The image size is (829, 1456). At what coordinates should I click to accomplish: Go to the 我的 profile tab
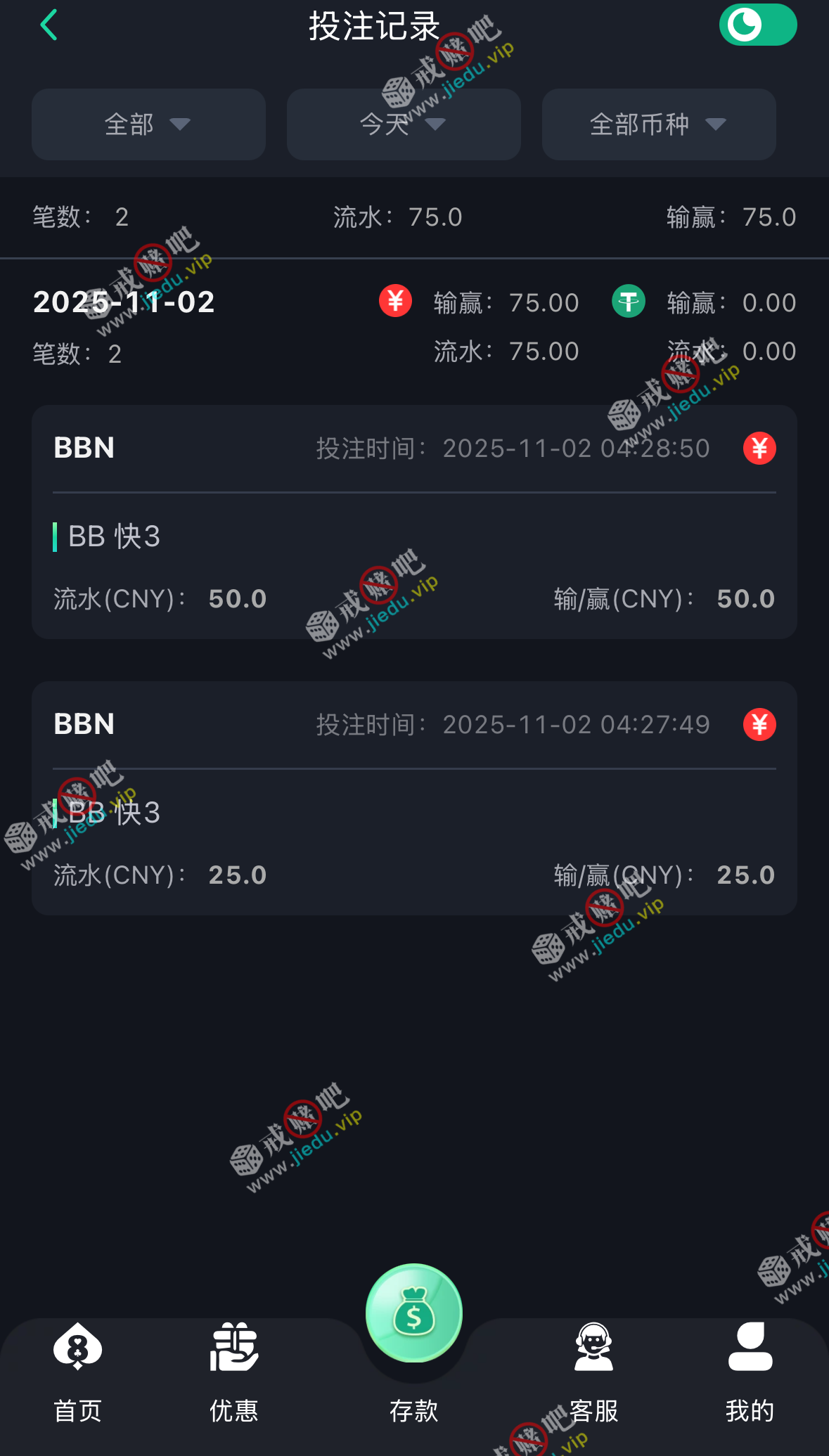[750, 1372]
